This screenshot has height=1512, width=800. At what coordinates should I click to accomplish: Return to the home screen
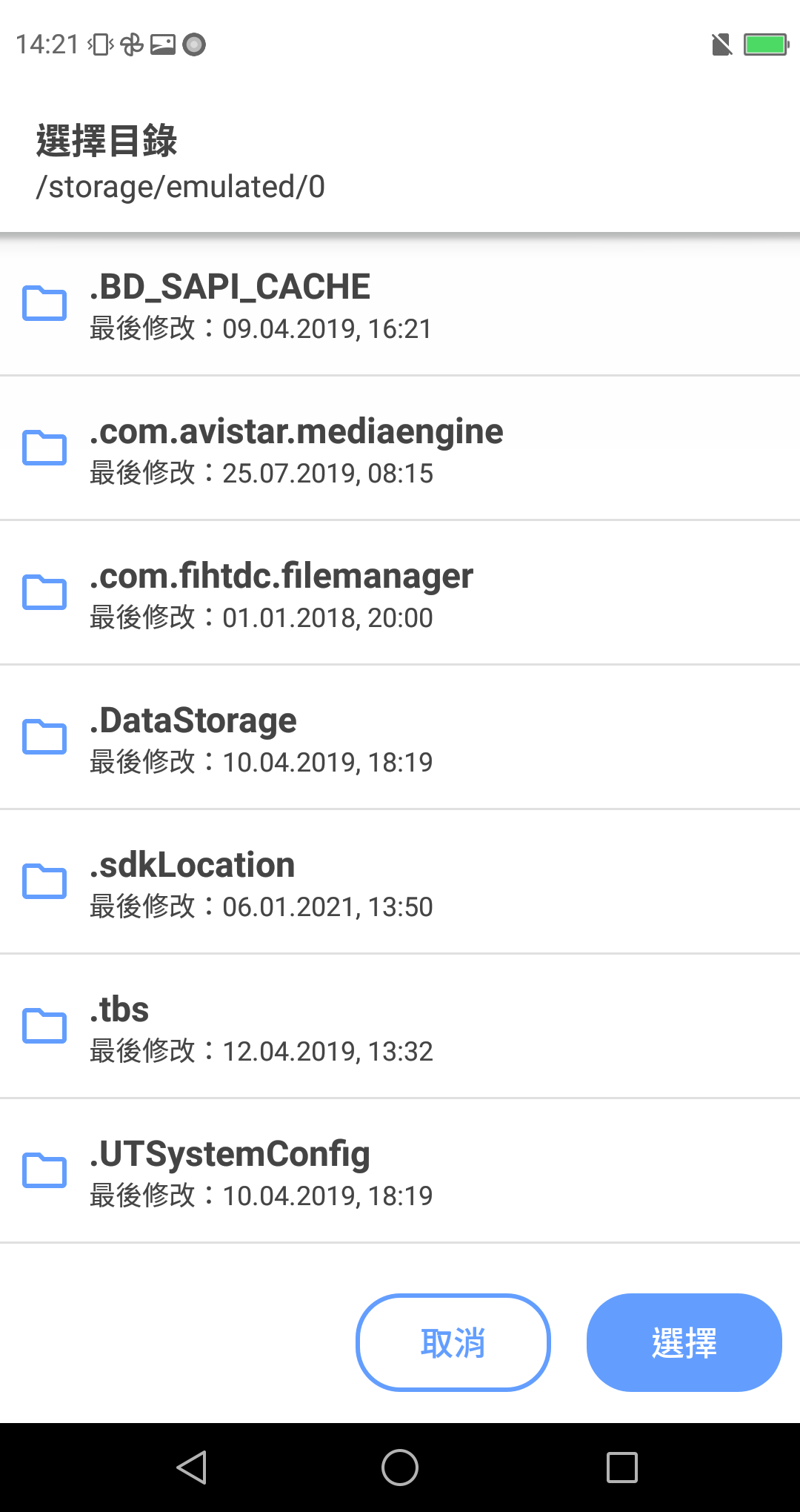(x=400, y=1468)
